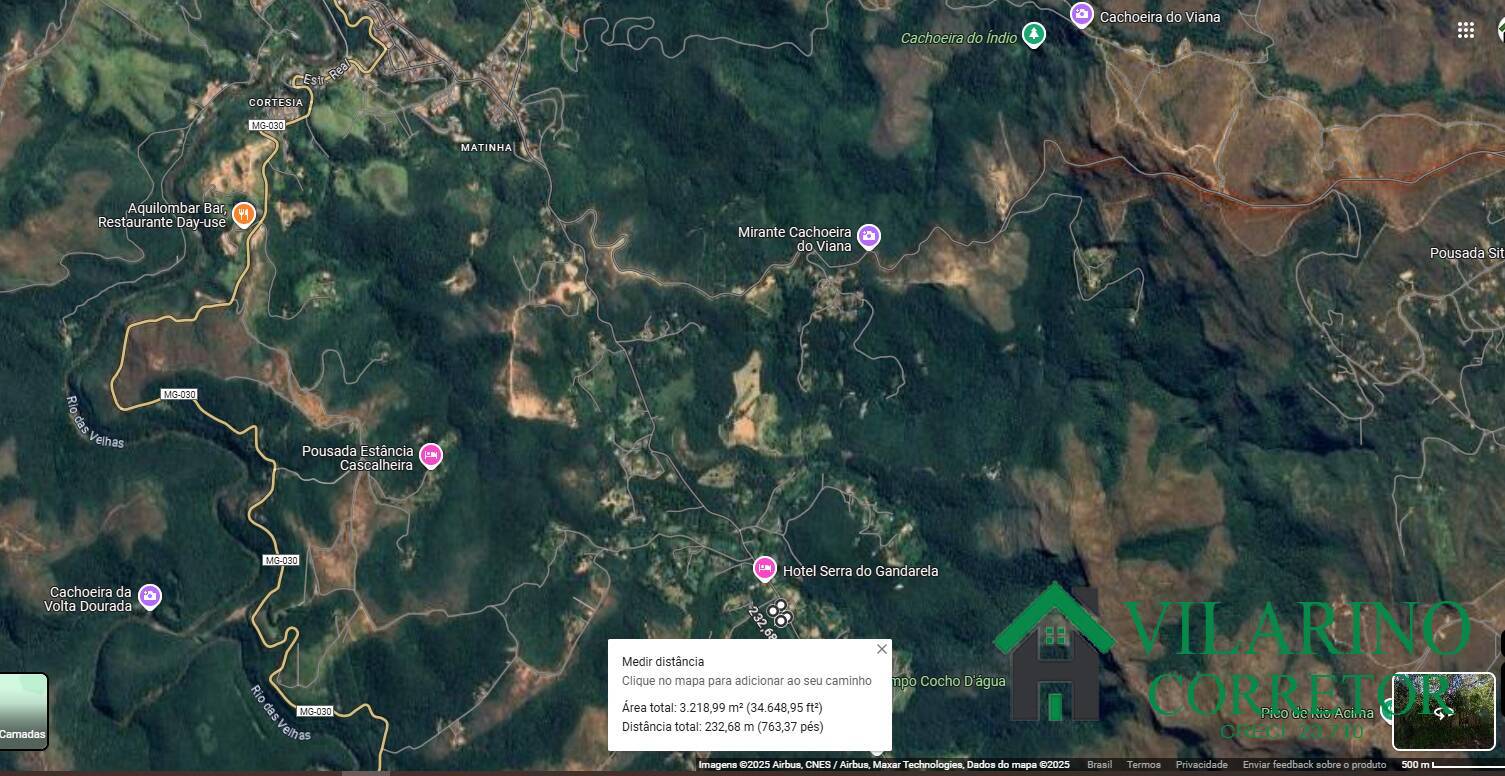Send feedback via Enviar feedback link

point(1314,765)
